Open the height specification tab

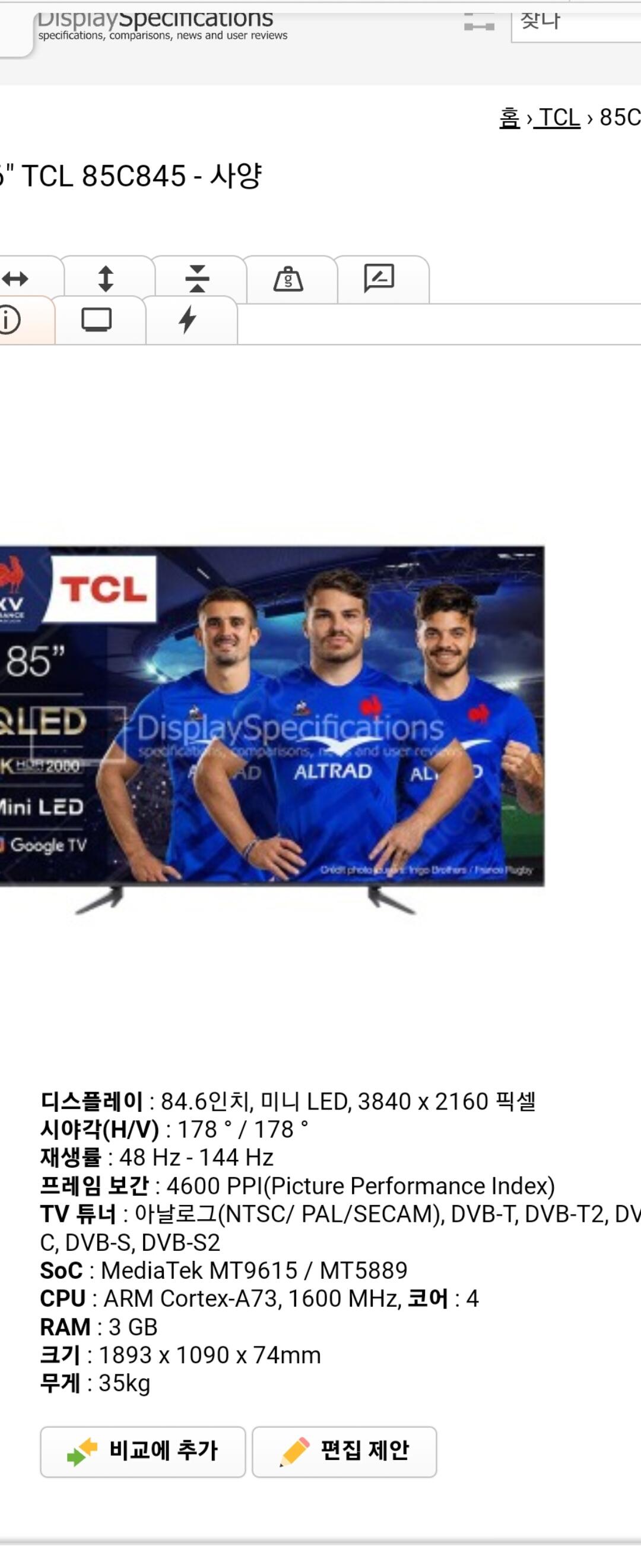click(x=106, y=277)
